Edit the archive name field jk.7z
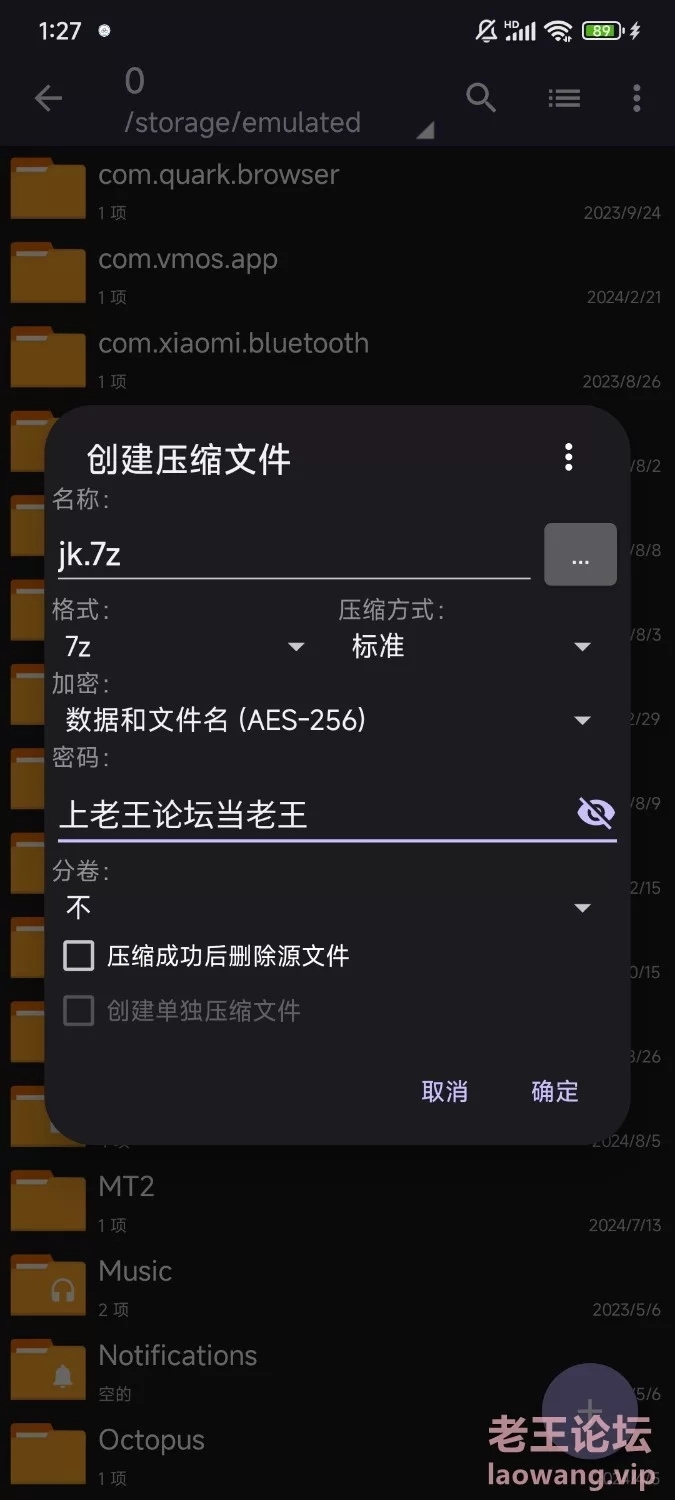The width and height of the screenshot is (675, 1500). click(290, 555)
